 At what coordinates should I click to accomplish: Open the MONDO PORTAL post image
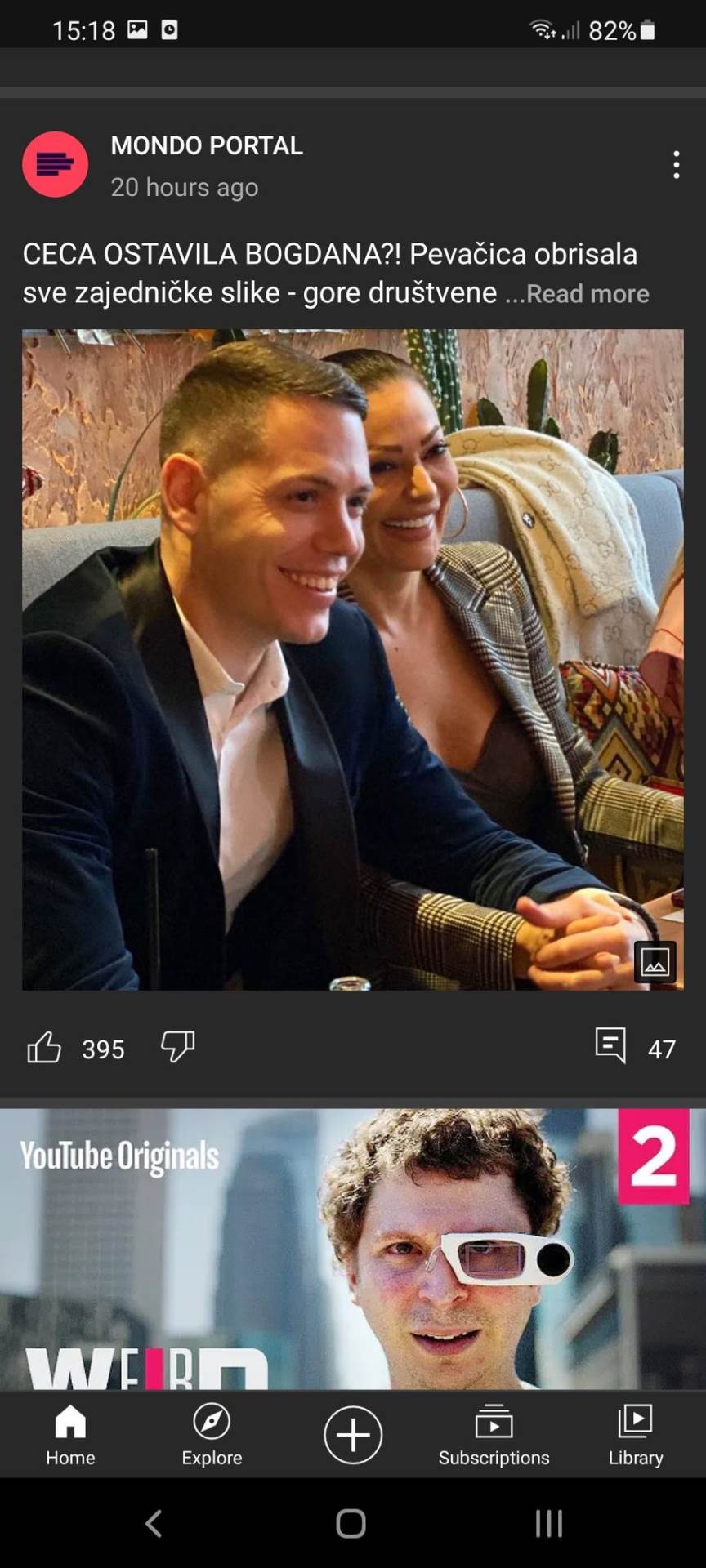click(x=353, y=659)
